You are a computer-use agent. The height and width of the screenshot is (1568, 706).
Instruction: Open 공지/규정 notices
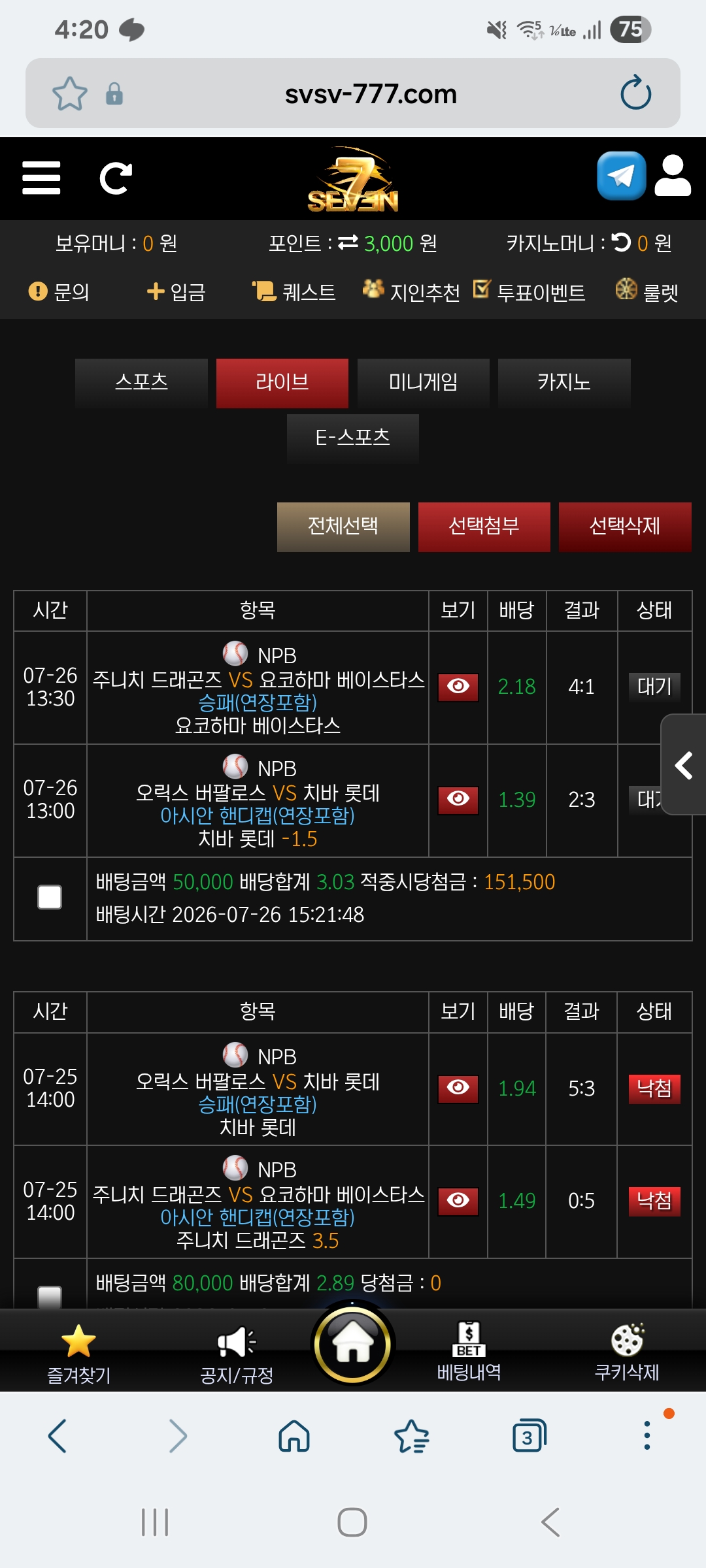pyautogui.click(x=237, y=1355)
